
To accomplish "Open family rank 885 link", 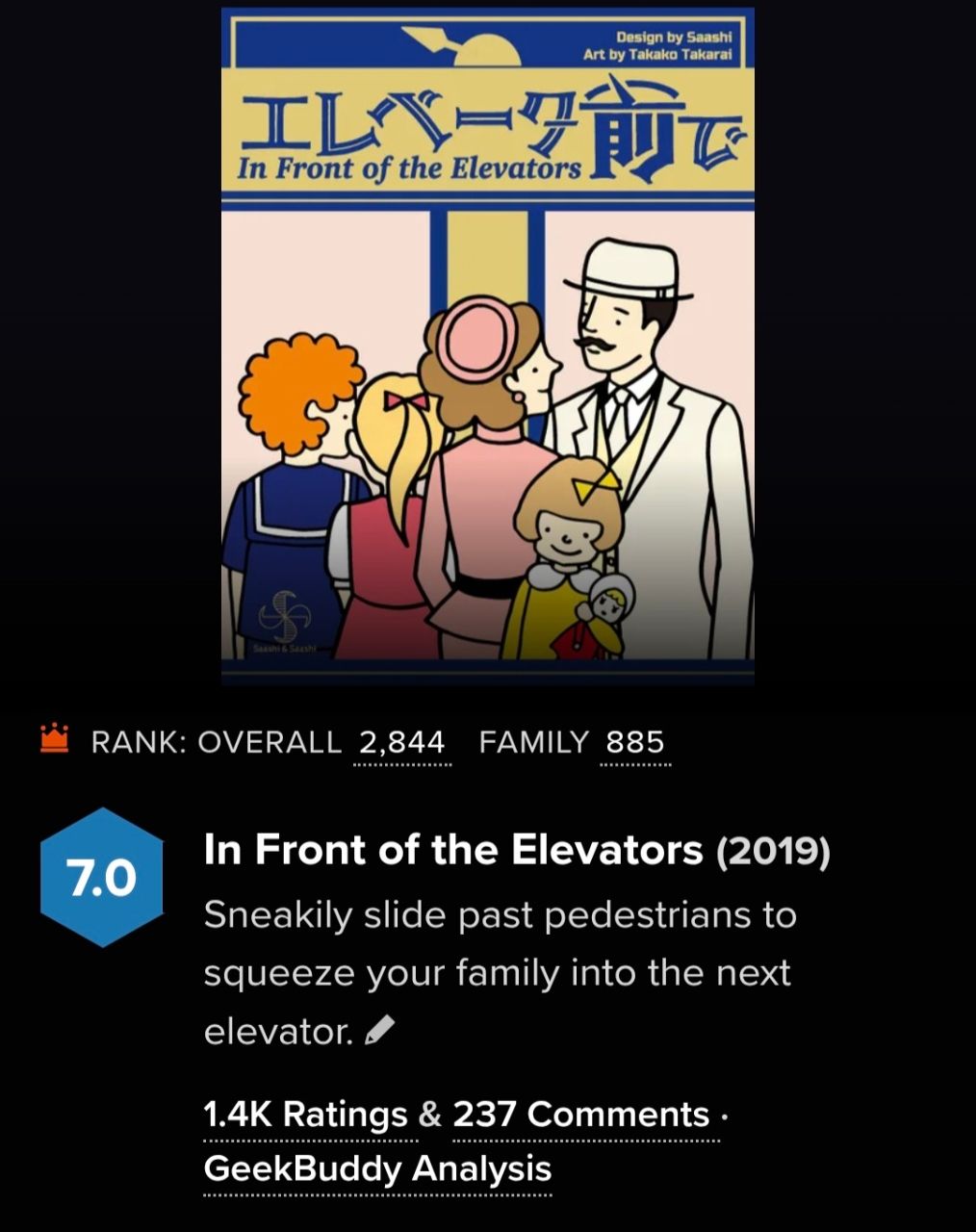I will point(634,743).
